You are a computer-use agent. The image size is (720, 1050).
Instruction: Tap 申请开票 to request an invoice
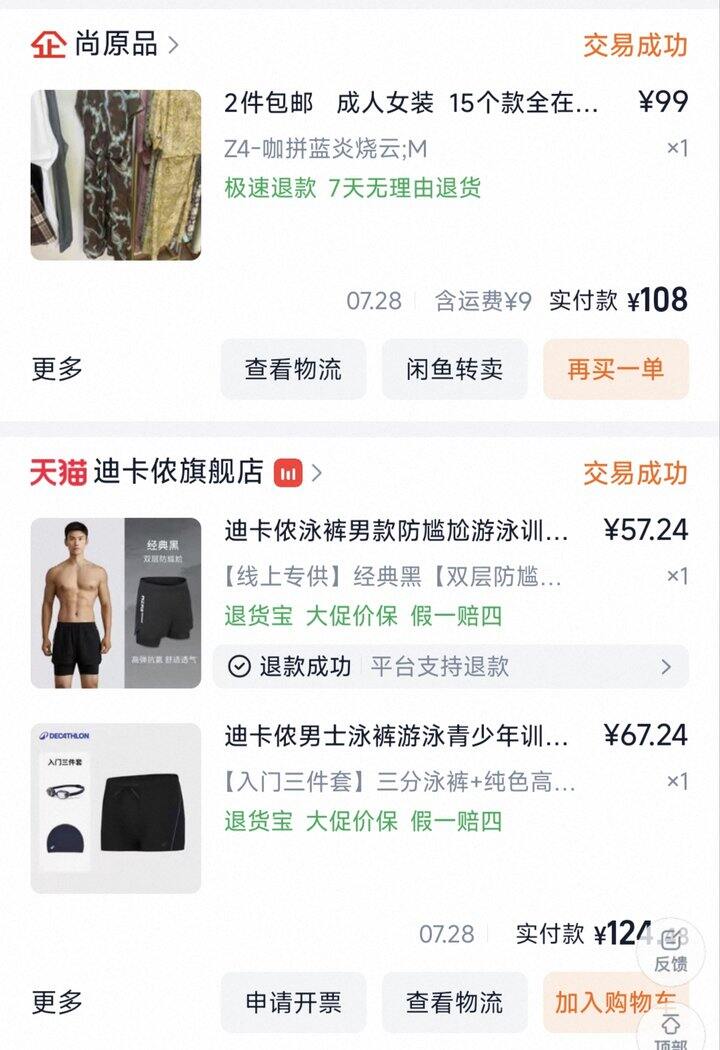293,1002
